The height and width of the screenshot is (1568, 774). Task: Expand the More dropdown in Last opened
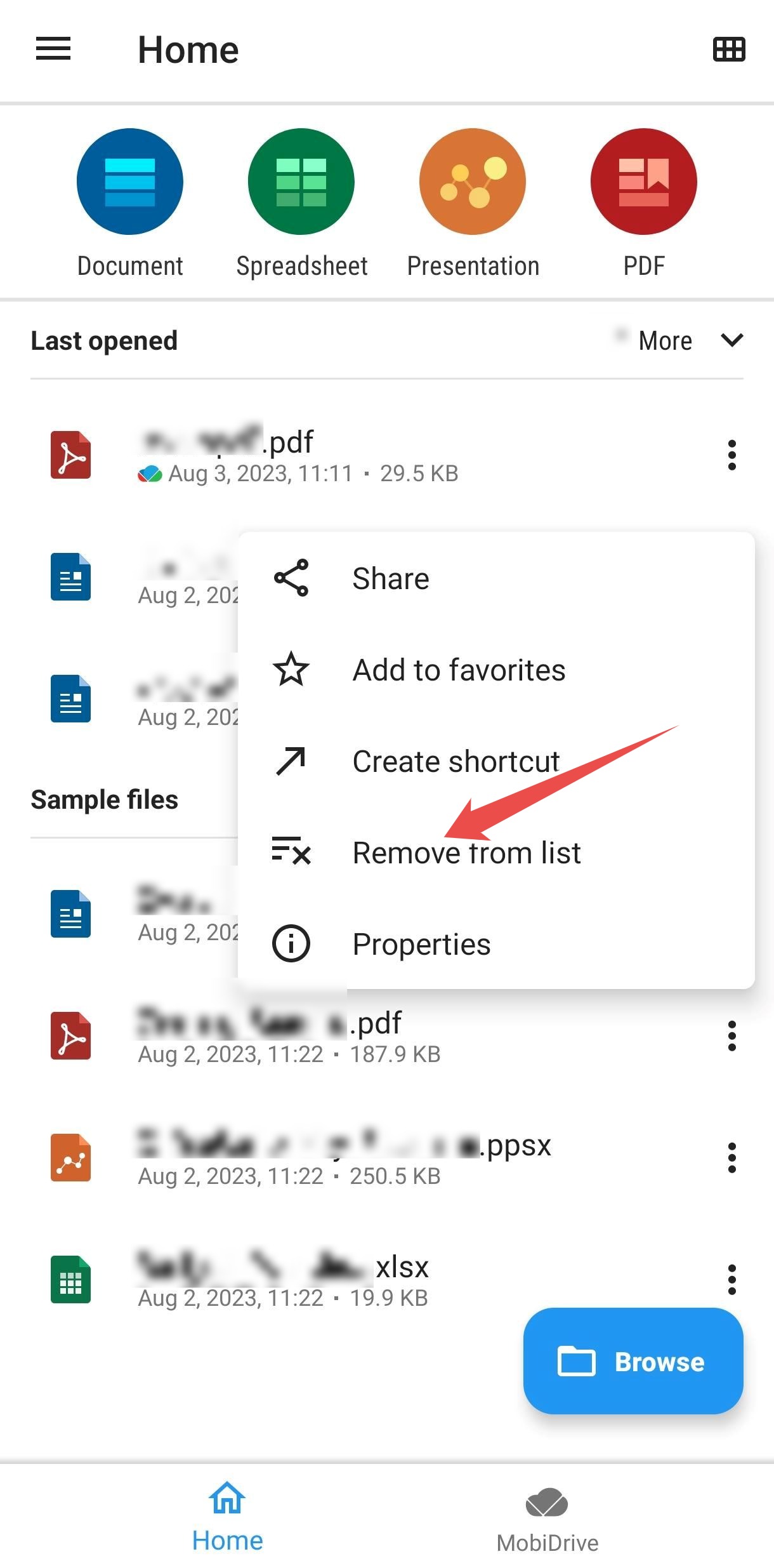click(x=690, y=341)
